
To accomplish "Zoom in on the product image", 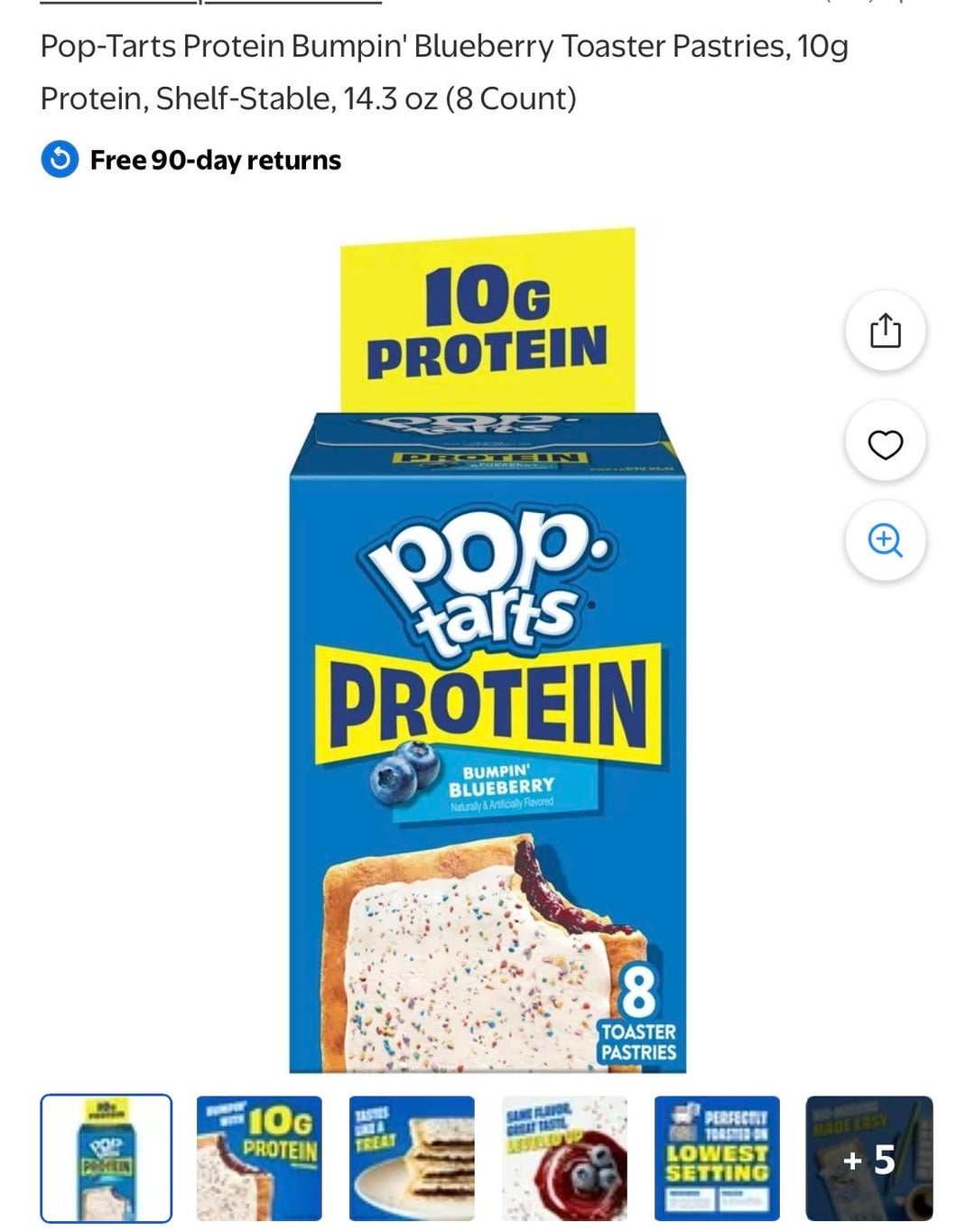I will [885, 540].
